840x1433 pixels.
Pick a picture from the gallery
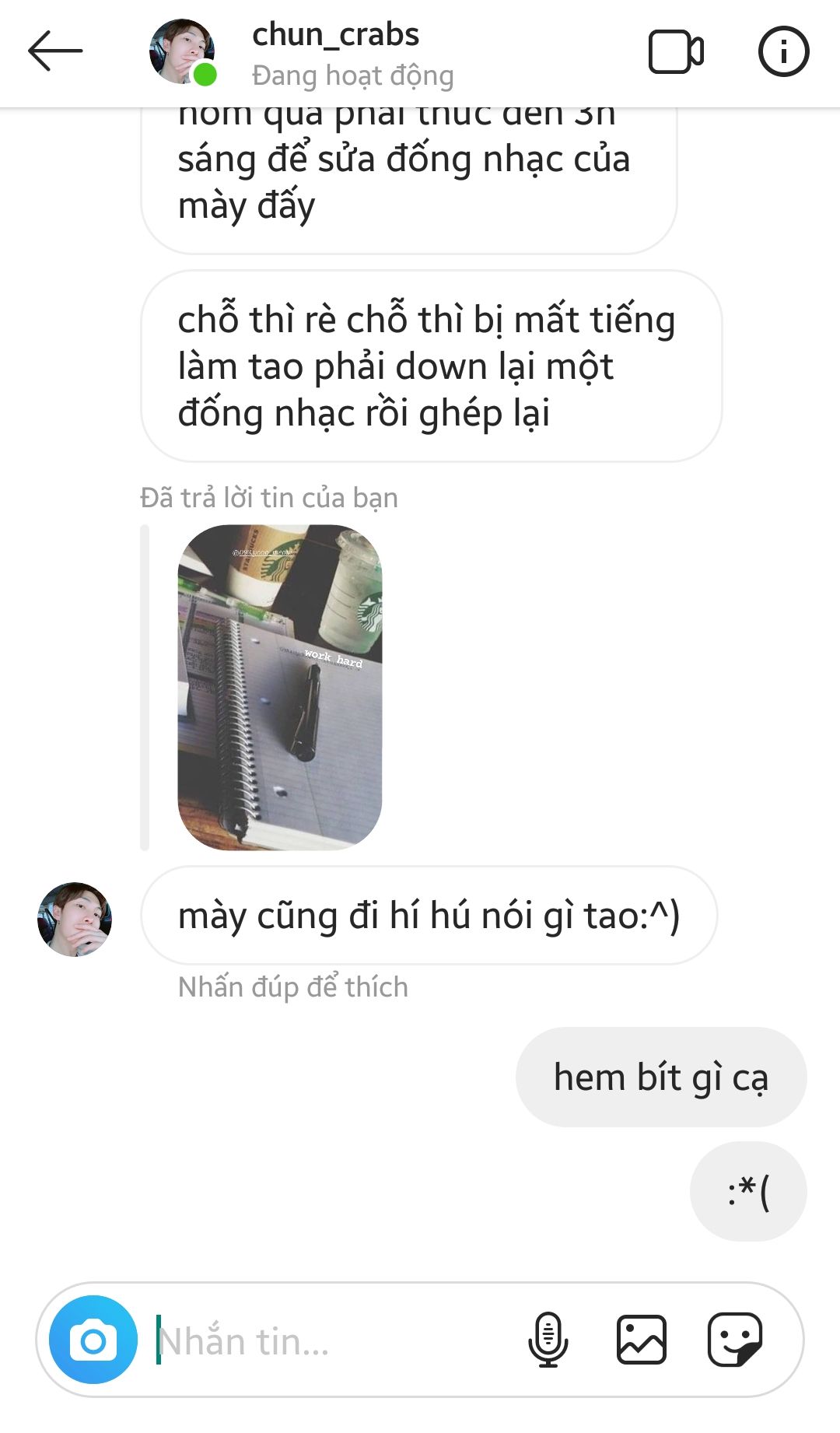(642, 1340)
